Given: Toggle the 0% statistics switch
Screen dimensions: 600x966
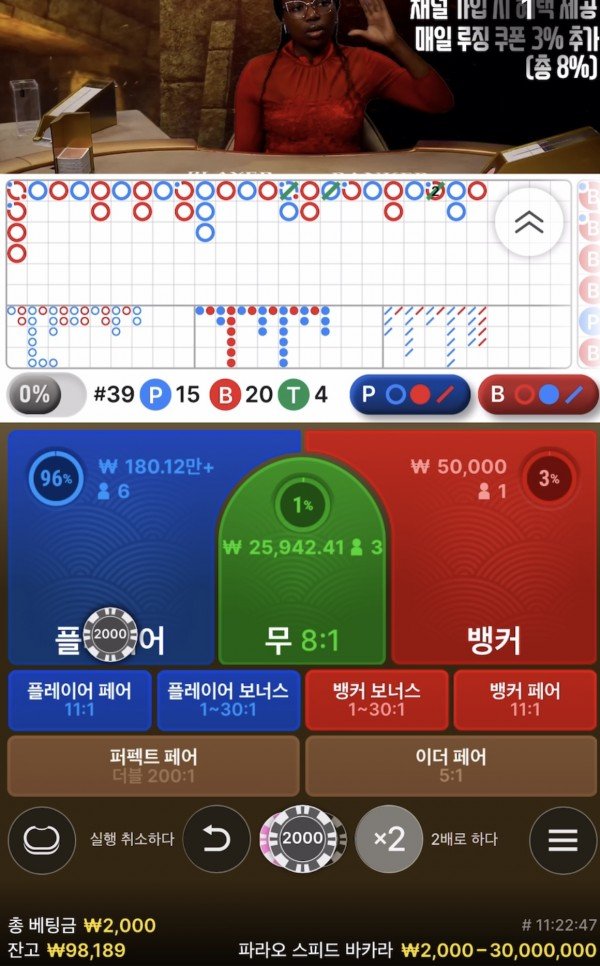Looking at the screenshot, I should click(x=46, y=394).
